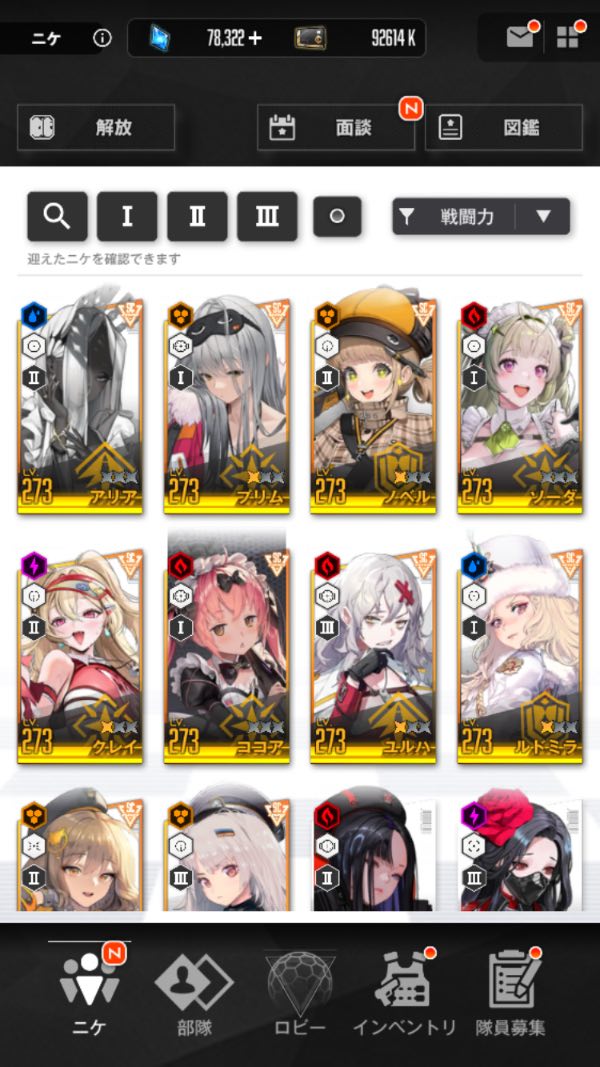The image size is (600, 1067).
Task: Open ココア character card
Action: [227, 655]
